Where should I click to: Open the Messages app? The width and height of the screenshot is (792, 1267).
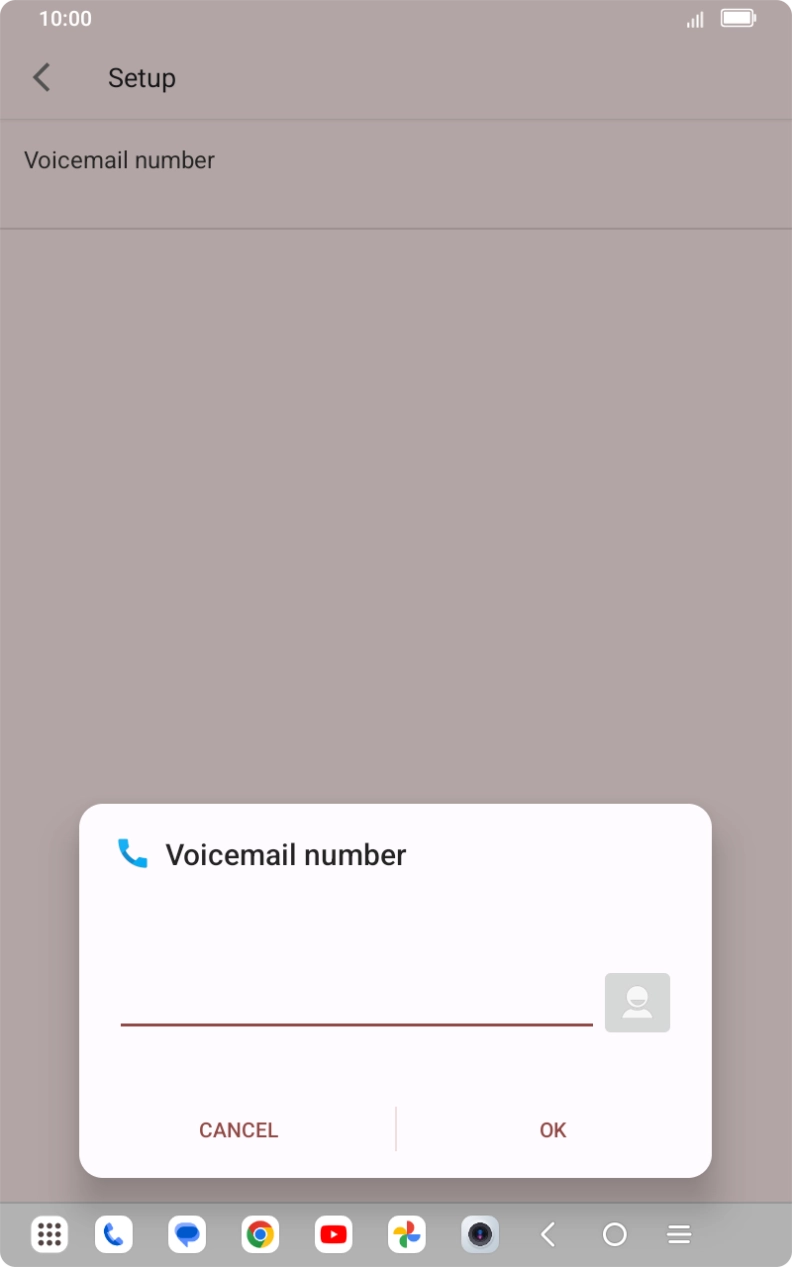186,1234
